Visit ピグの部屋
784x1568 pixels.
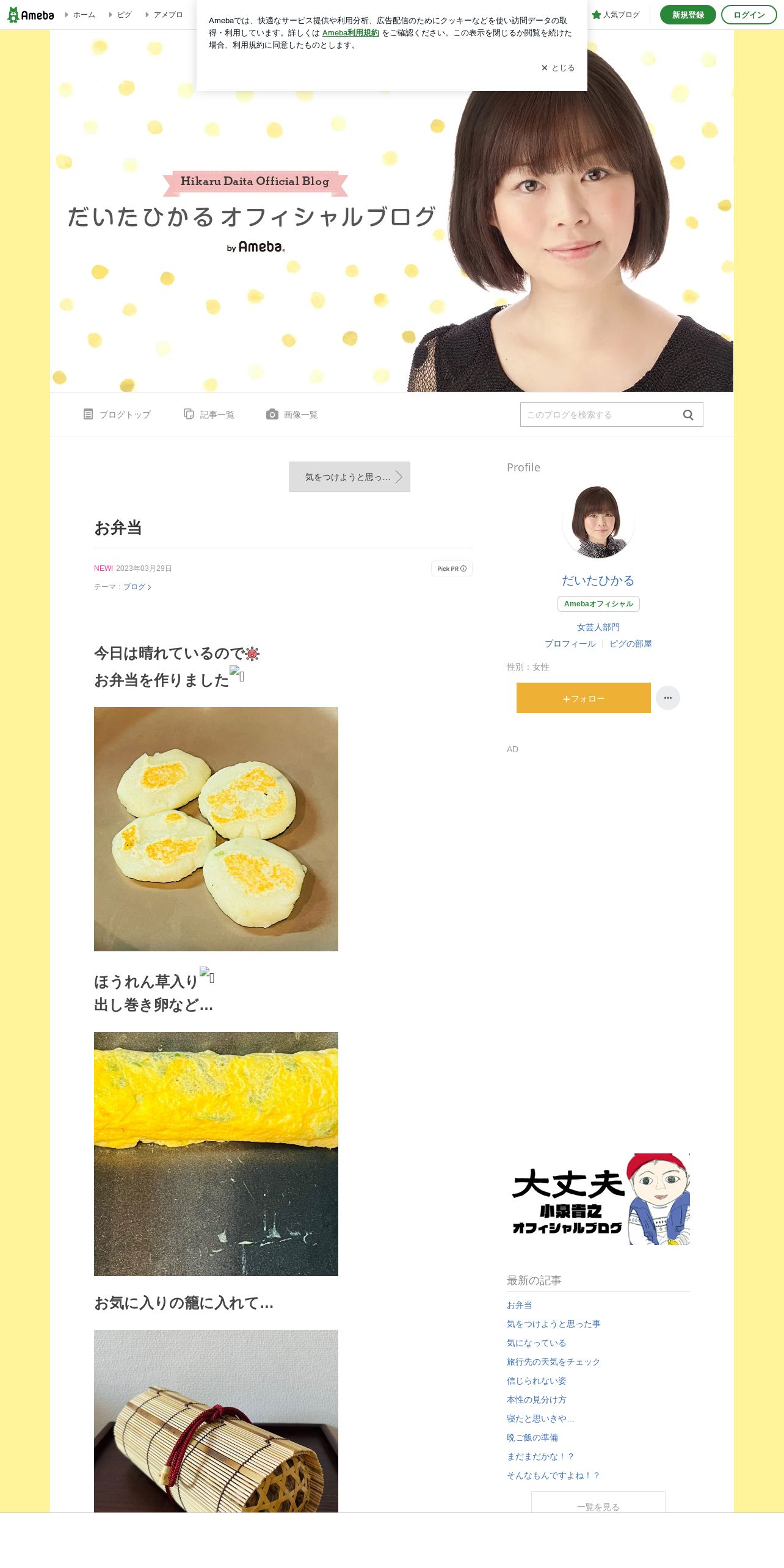click(x=631, y=644)
